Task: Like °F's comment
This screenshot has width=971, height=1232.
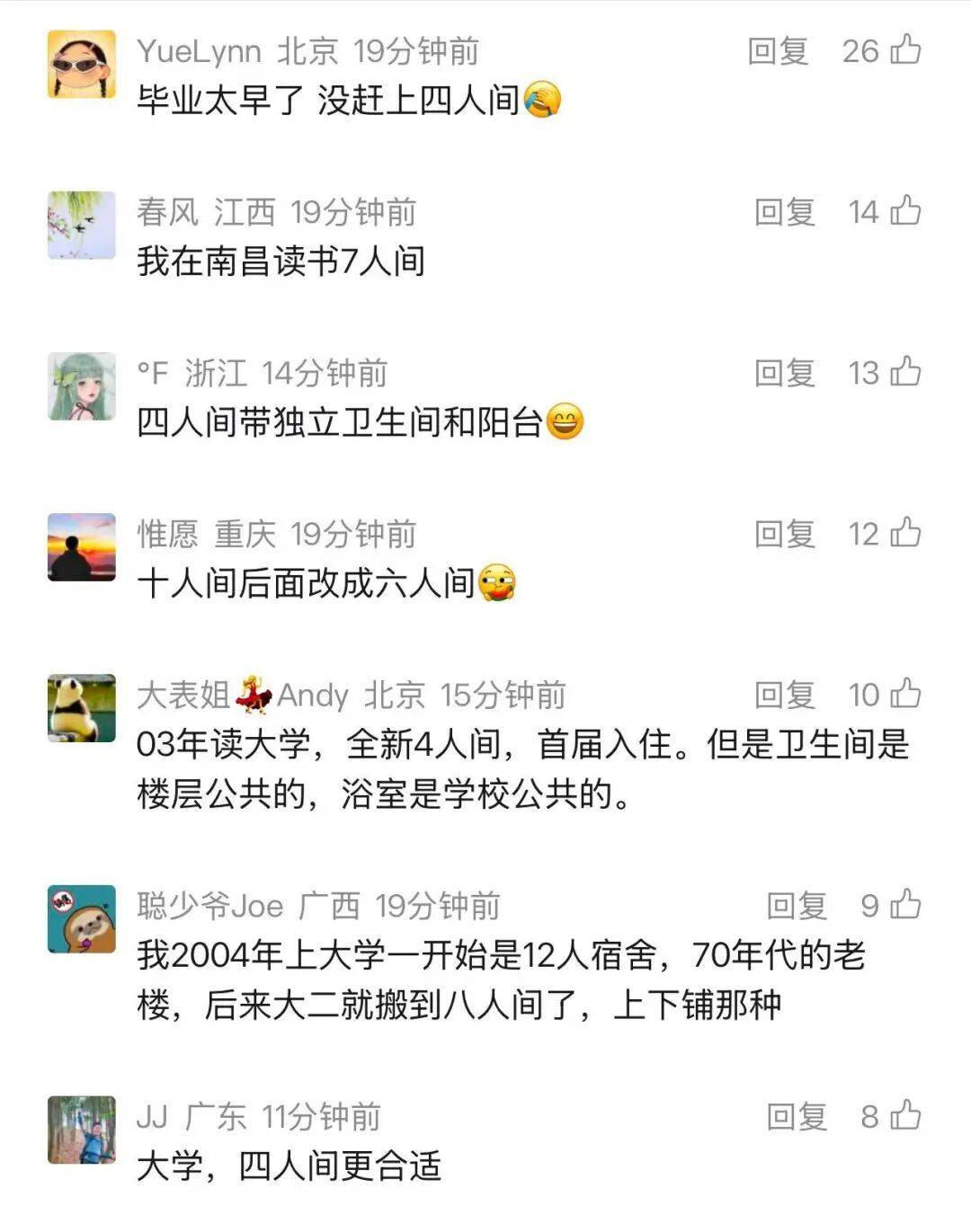Action: (905, 371)
